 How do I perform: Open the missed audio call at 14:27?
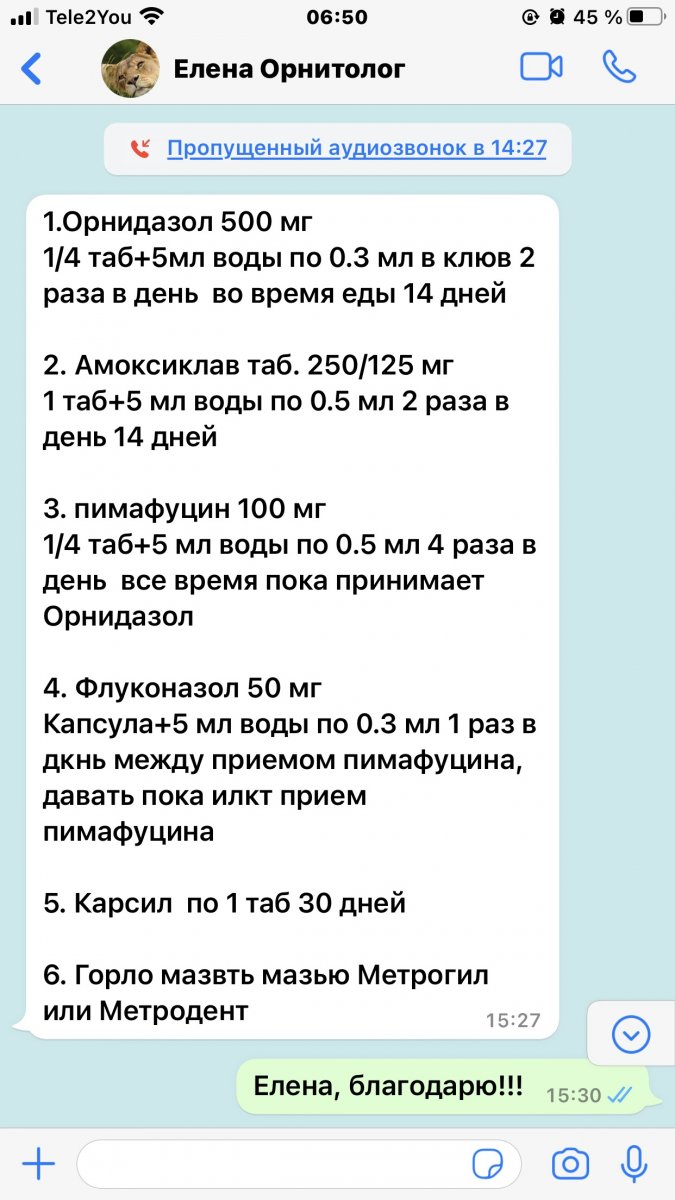356,148
